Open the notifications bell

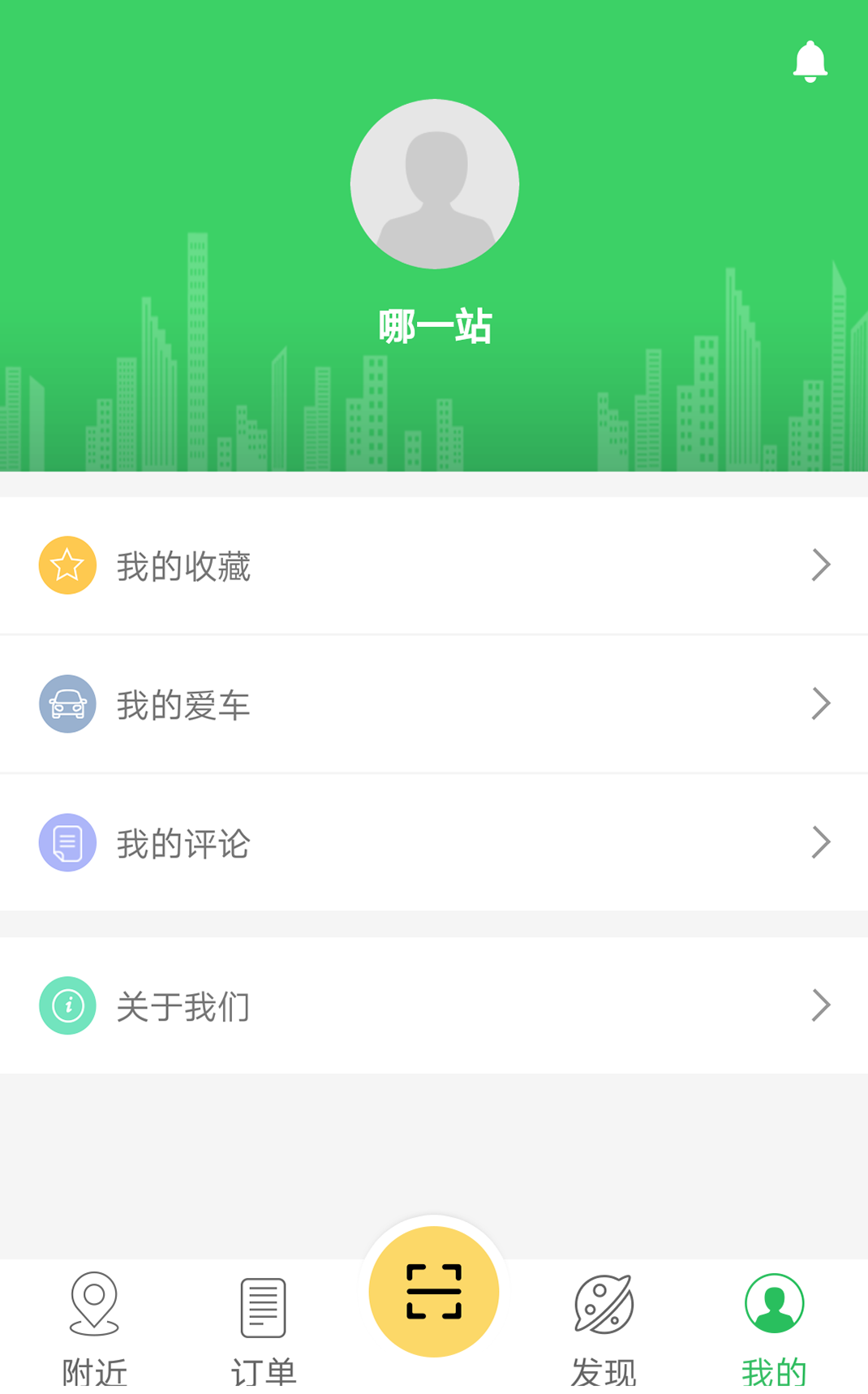click(x=810, y=61)
